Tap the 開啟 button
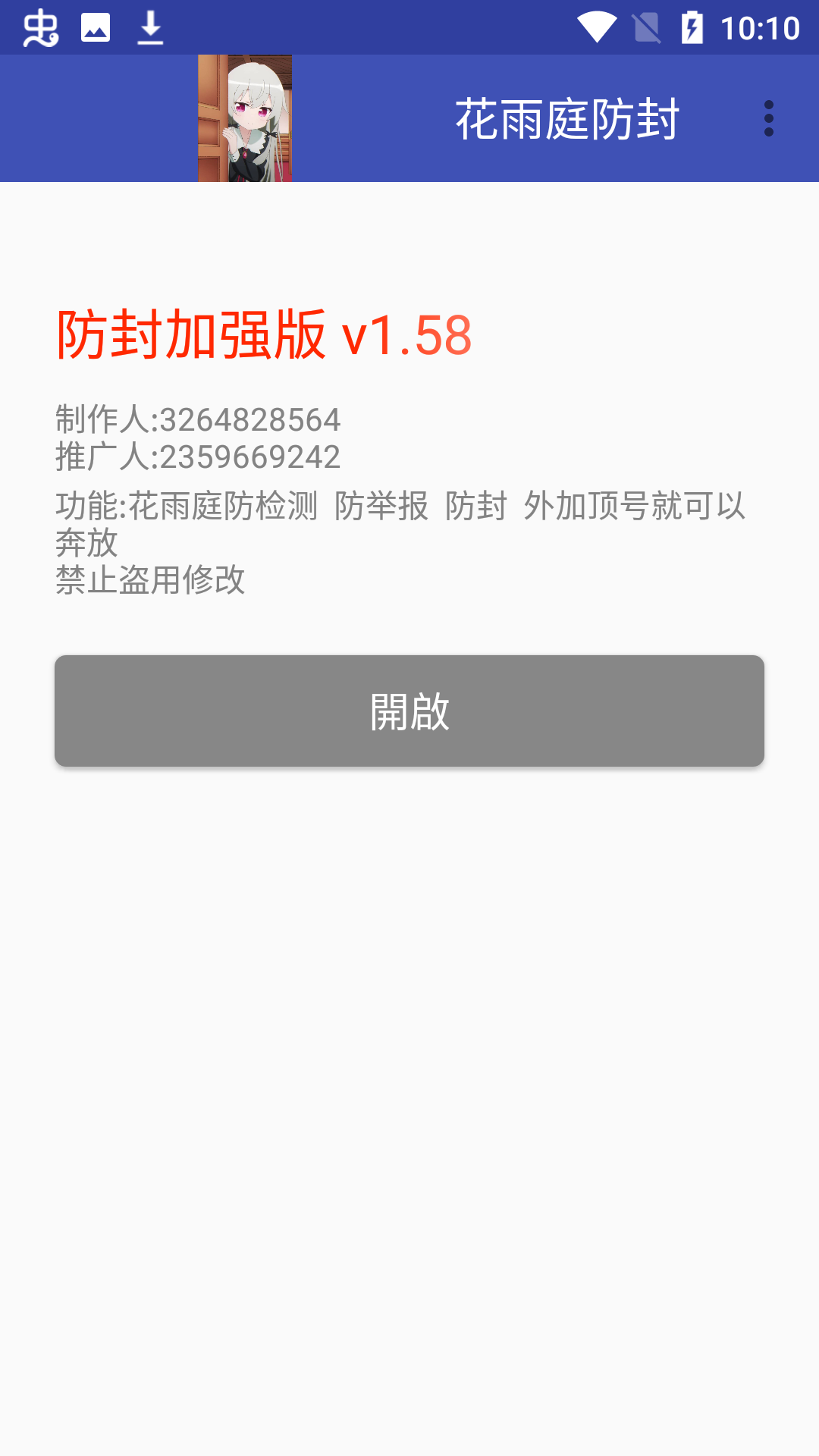Viewport: 819px width, 1456px height. tap(409, 711)
